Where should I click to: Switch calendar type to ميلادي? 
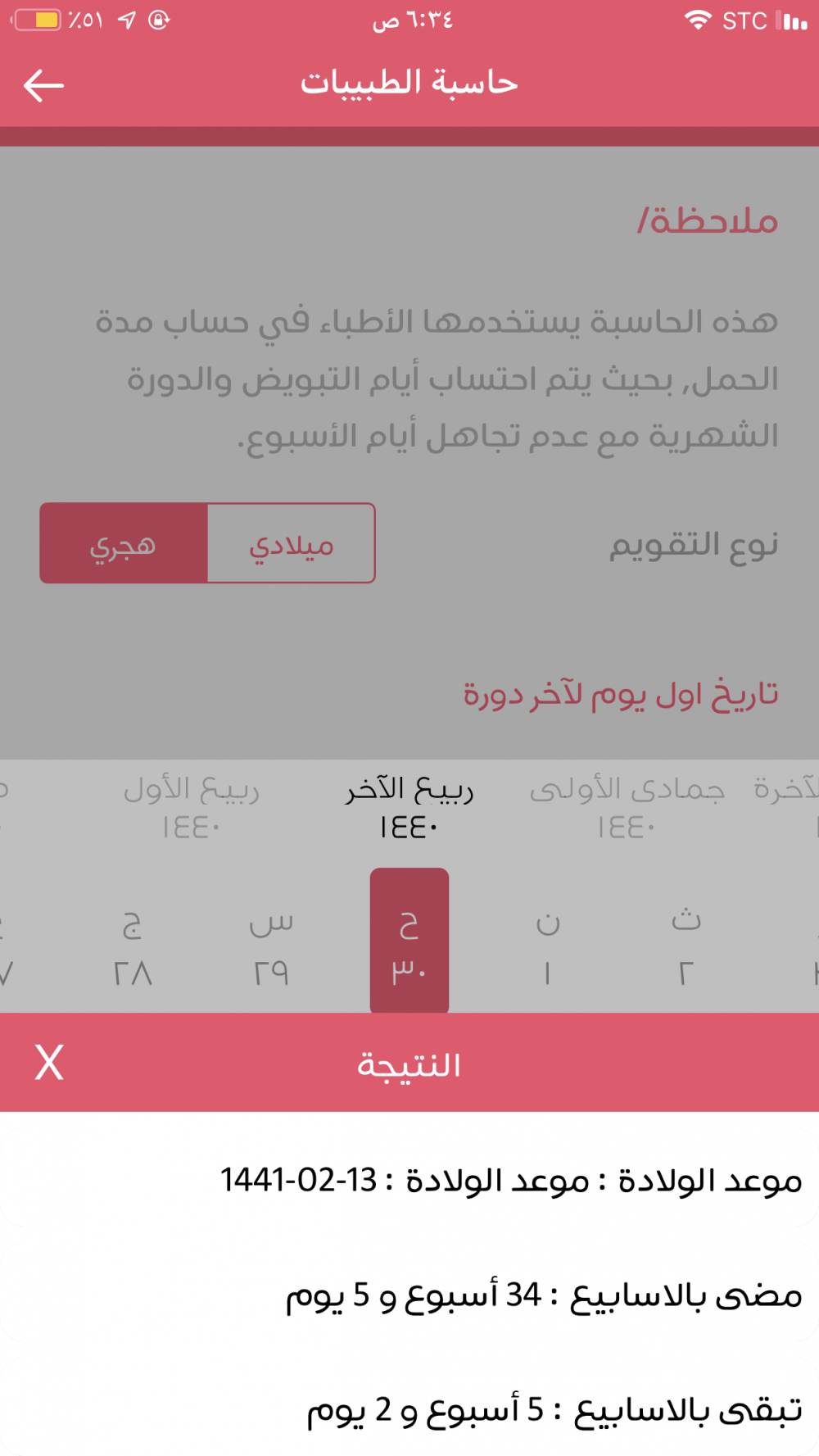pos(291,544)
